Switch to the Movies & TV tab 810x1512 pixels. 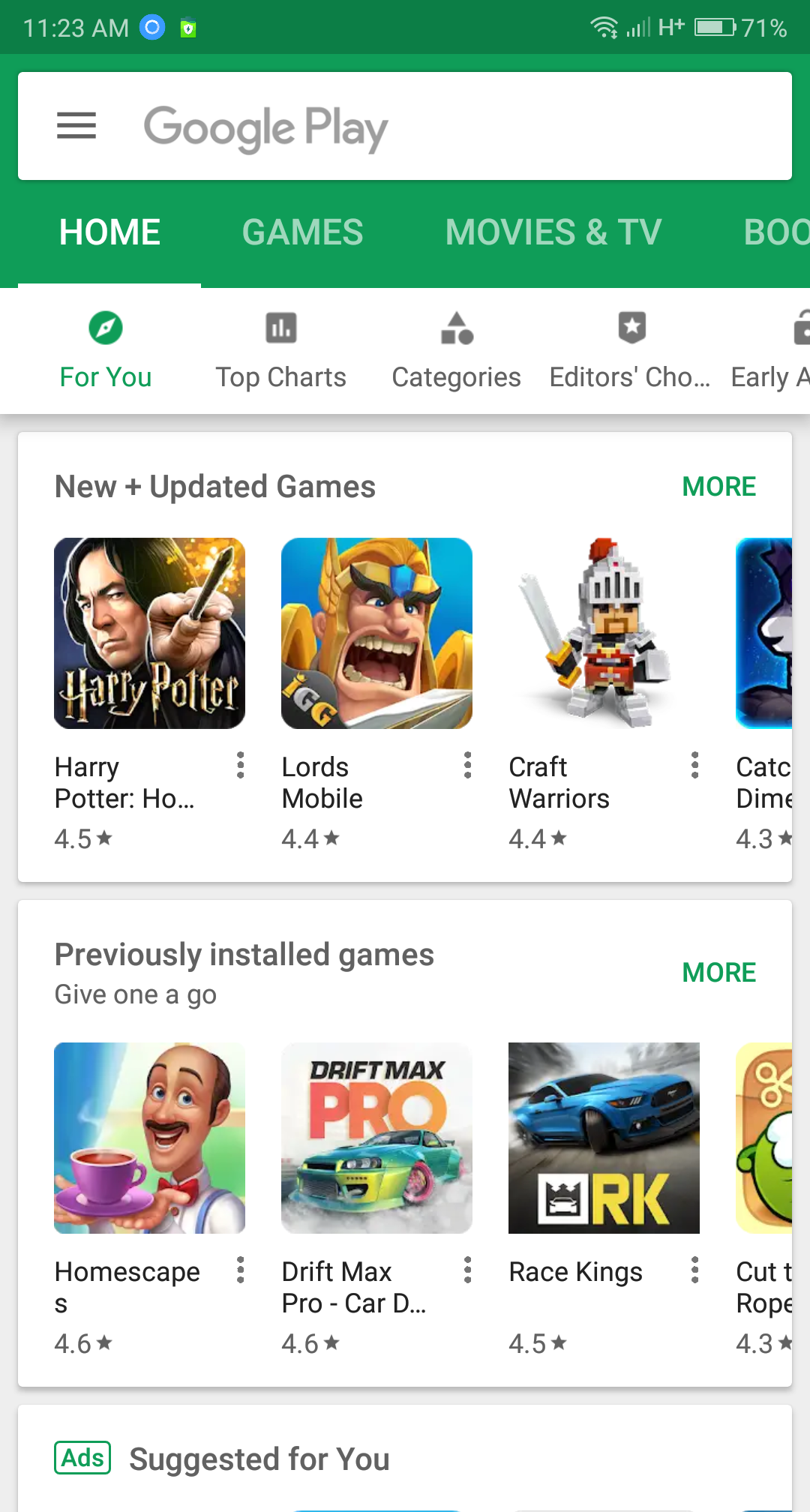coord(553,232)
